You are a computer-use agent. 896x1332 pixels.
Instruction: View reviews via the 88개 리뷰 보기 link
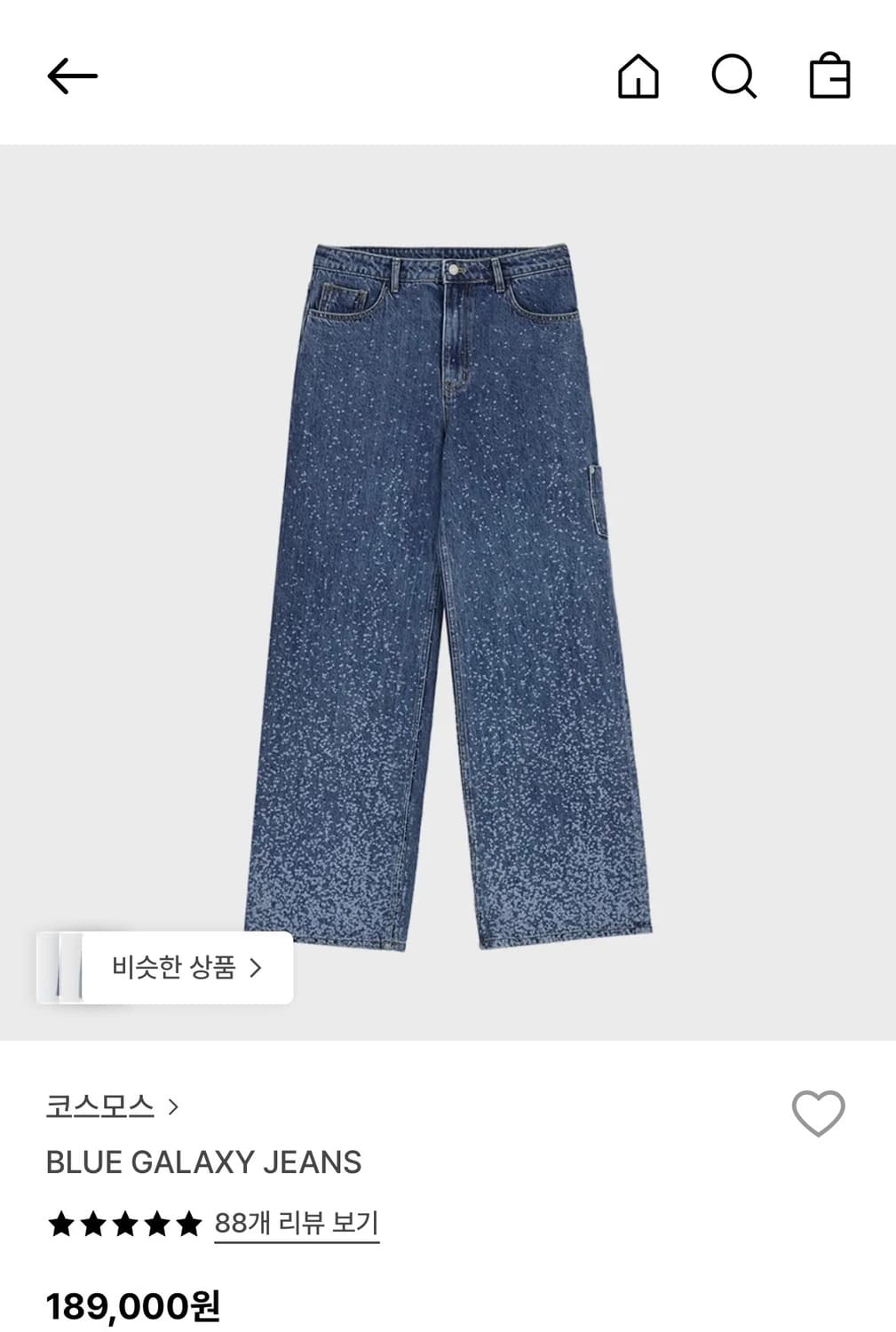(x=297, y=1223)
